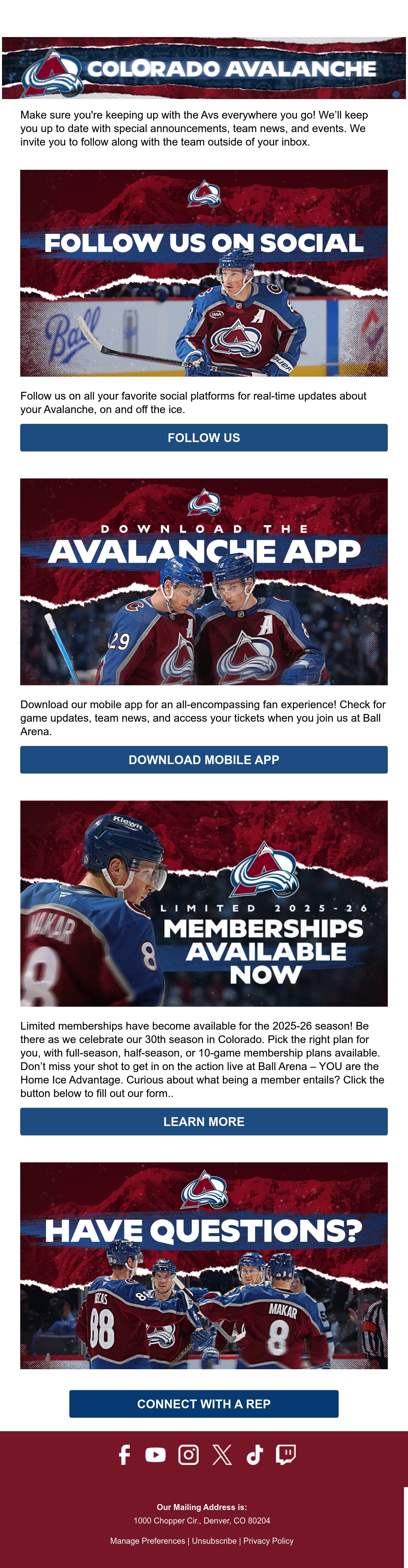408x1568 pixels.
Task: Open Manage Preferences link
Action: pyautogui.click(x=148, y=1541)
